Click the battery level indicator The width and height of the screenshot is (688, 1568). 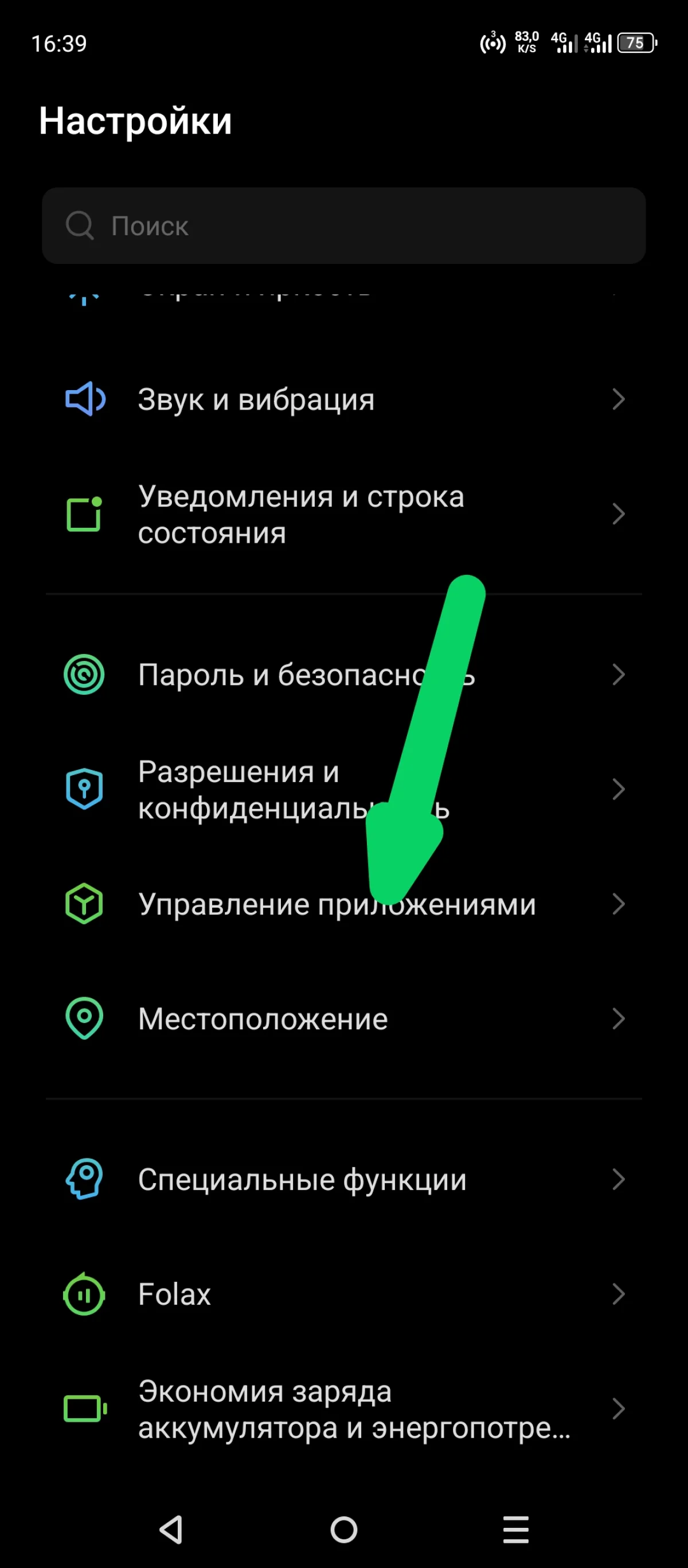(x=636, y=42)
